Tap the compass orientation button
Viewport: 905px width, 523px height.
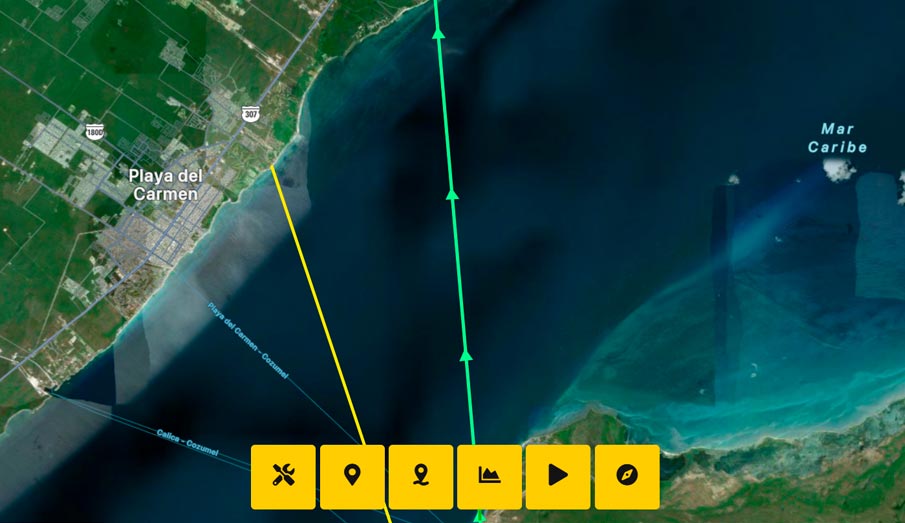point(627,476)
